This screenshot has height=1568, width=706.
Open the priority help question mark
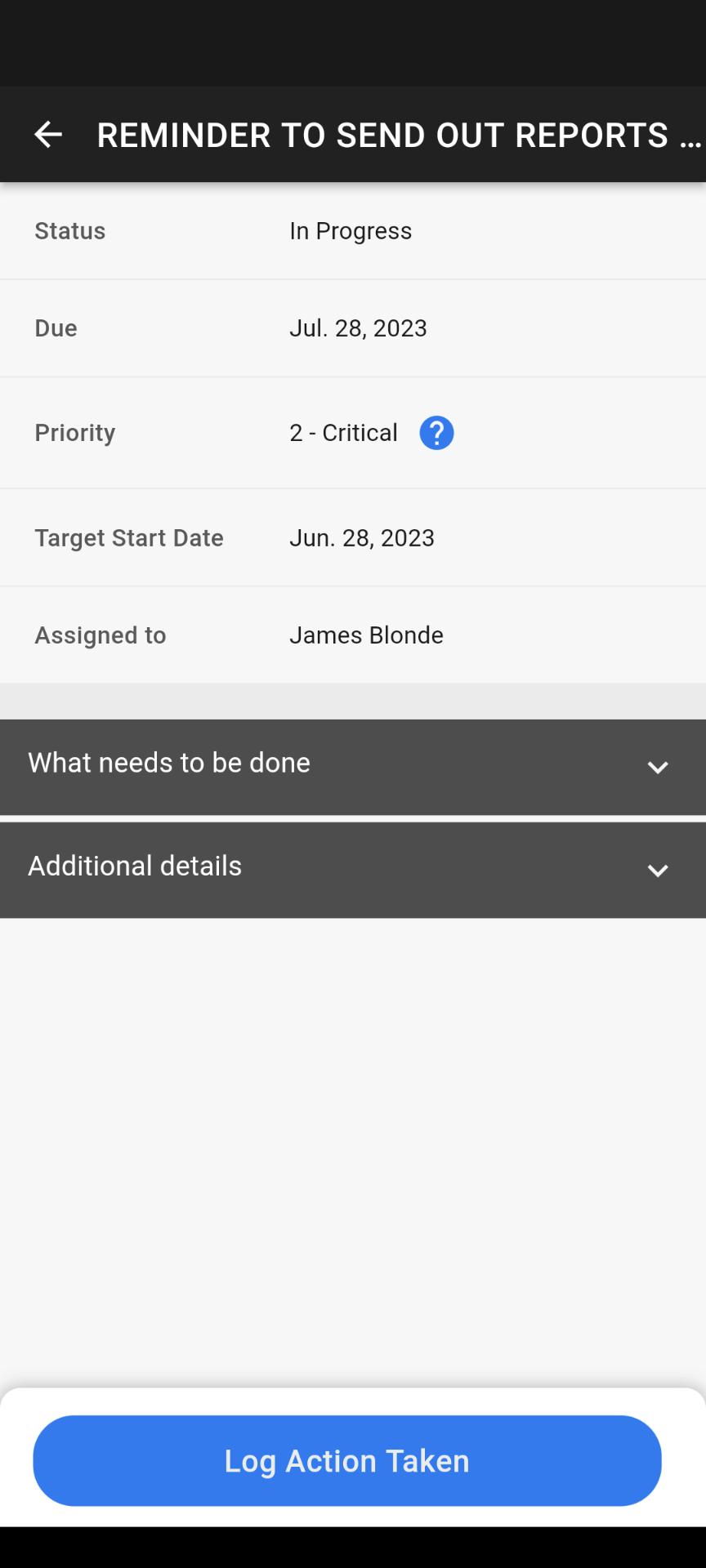point(436,433)
